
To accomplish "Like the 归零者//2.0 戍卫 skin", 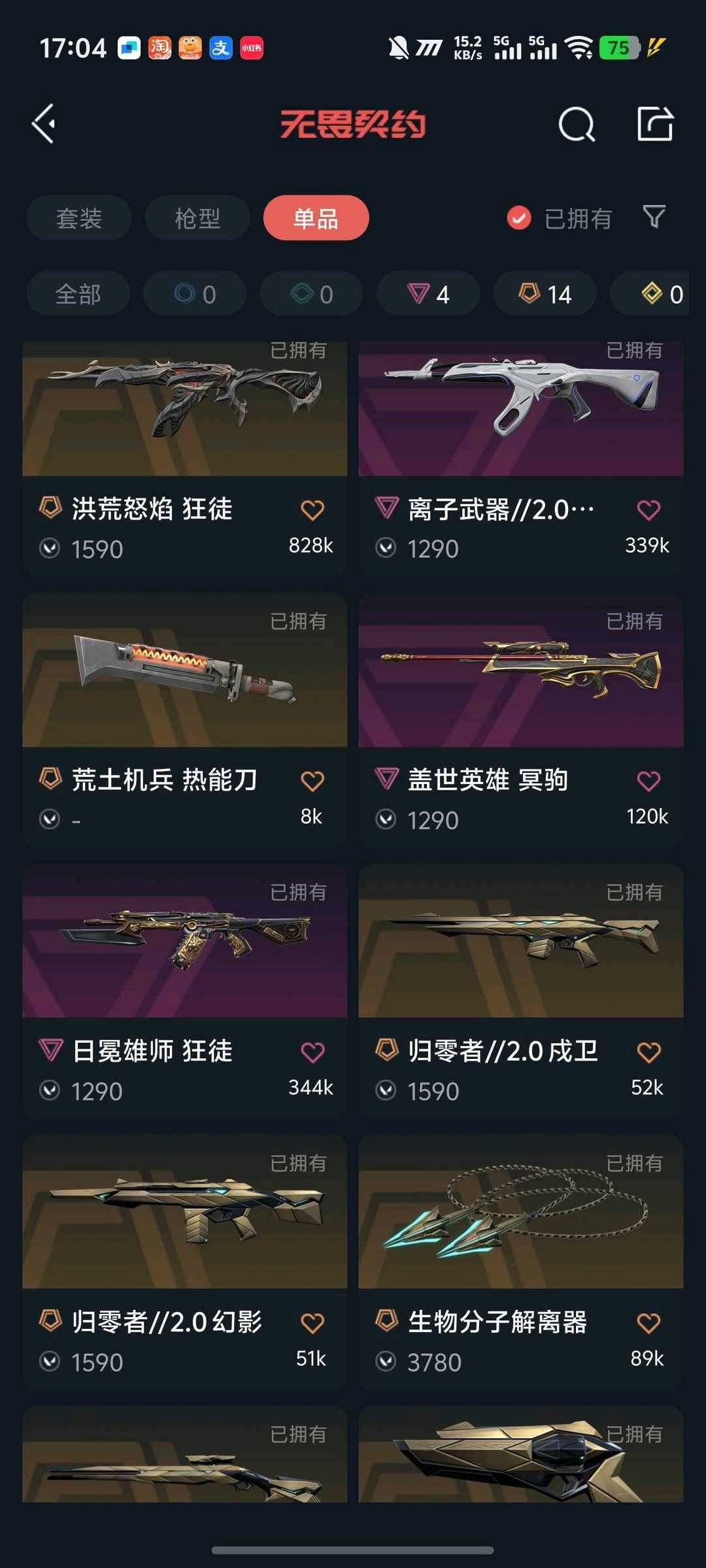I will pyautogui.click(x=648, y=1052).
